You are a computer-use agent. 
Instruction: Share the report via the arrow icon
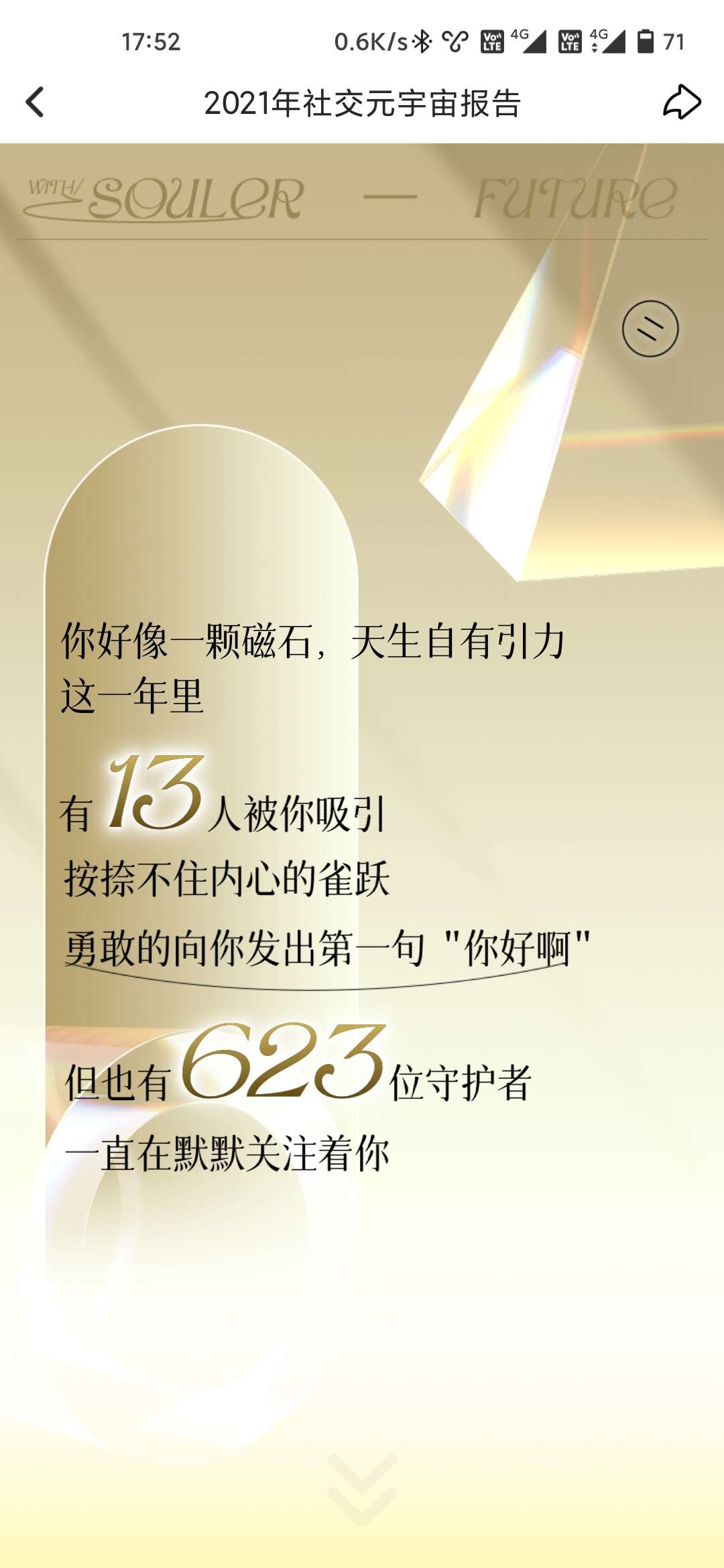pyautogui.click(x=682, y=103)
